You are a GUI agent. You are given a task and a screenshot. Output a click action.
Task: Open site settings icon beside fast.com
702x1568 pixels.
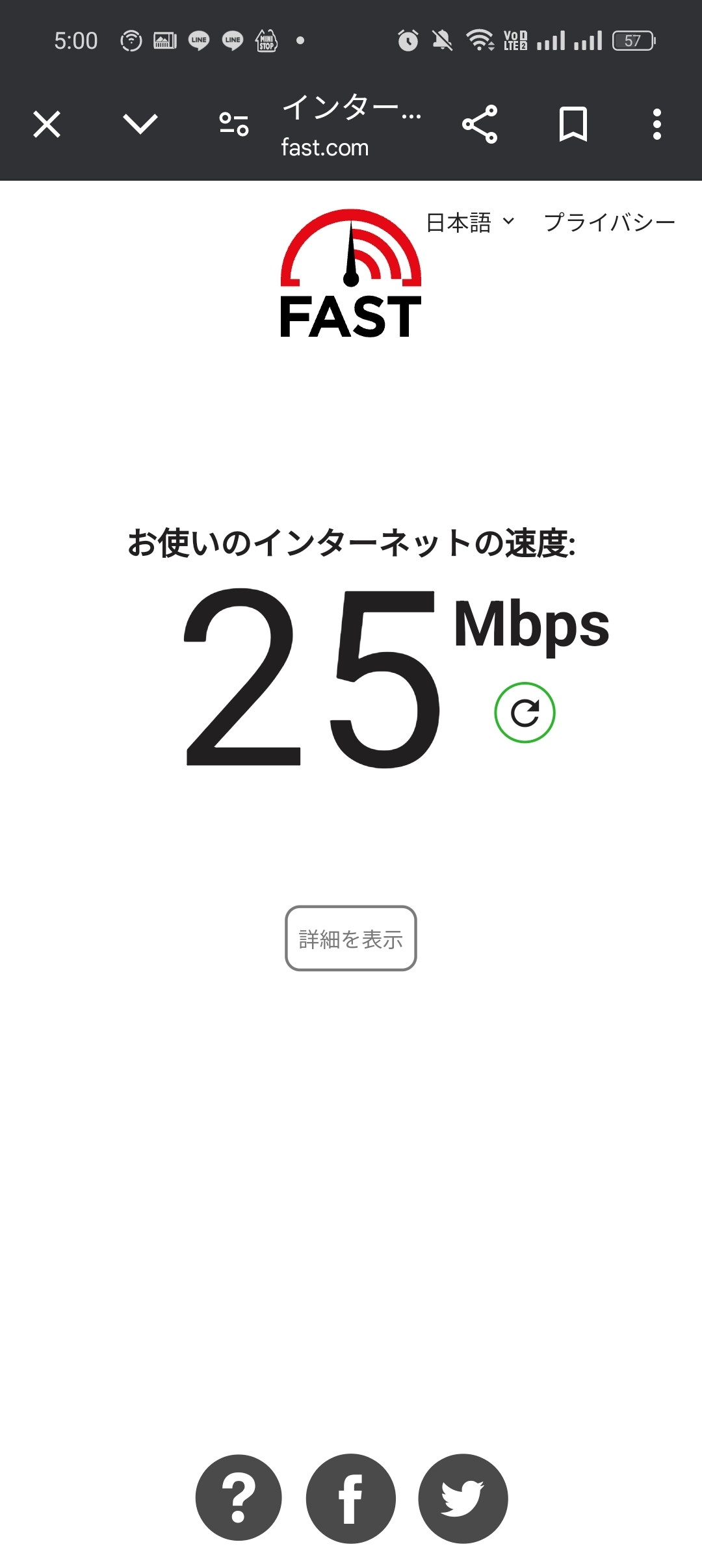(234, 124)
